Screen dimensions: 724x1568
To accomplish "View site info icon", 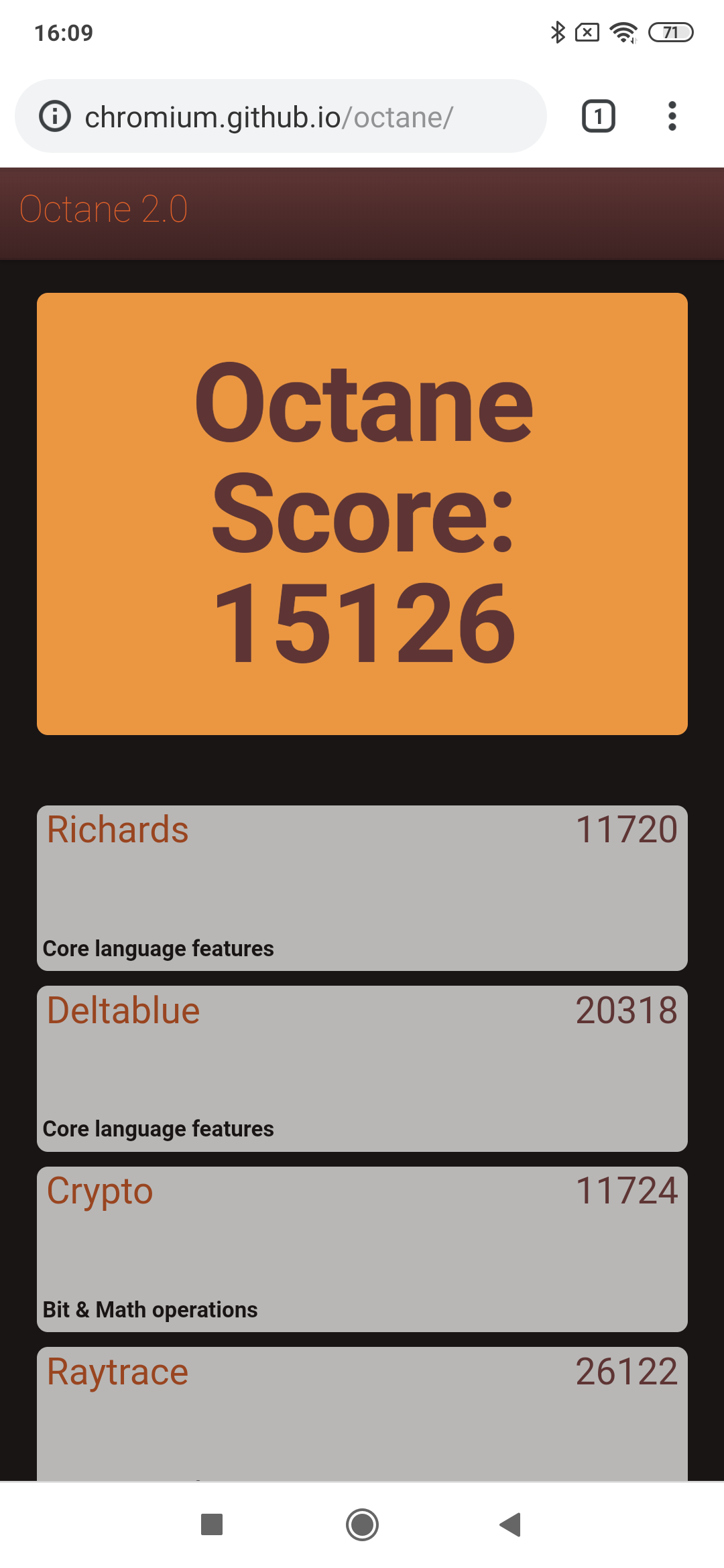I will tap(55, 117).
